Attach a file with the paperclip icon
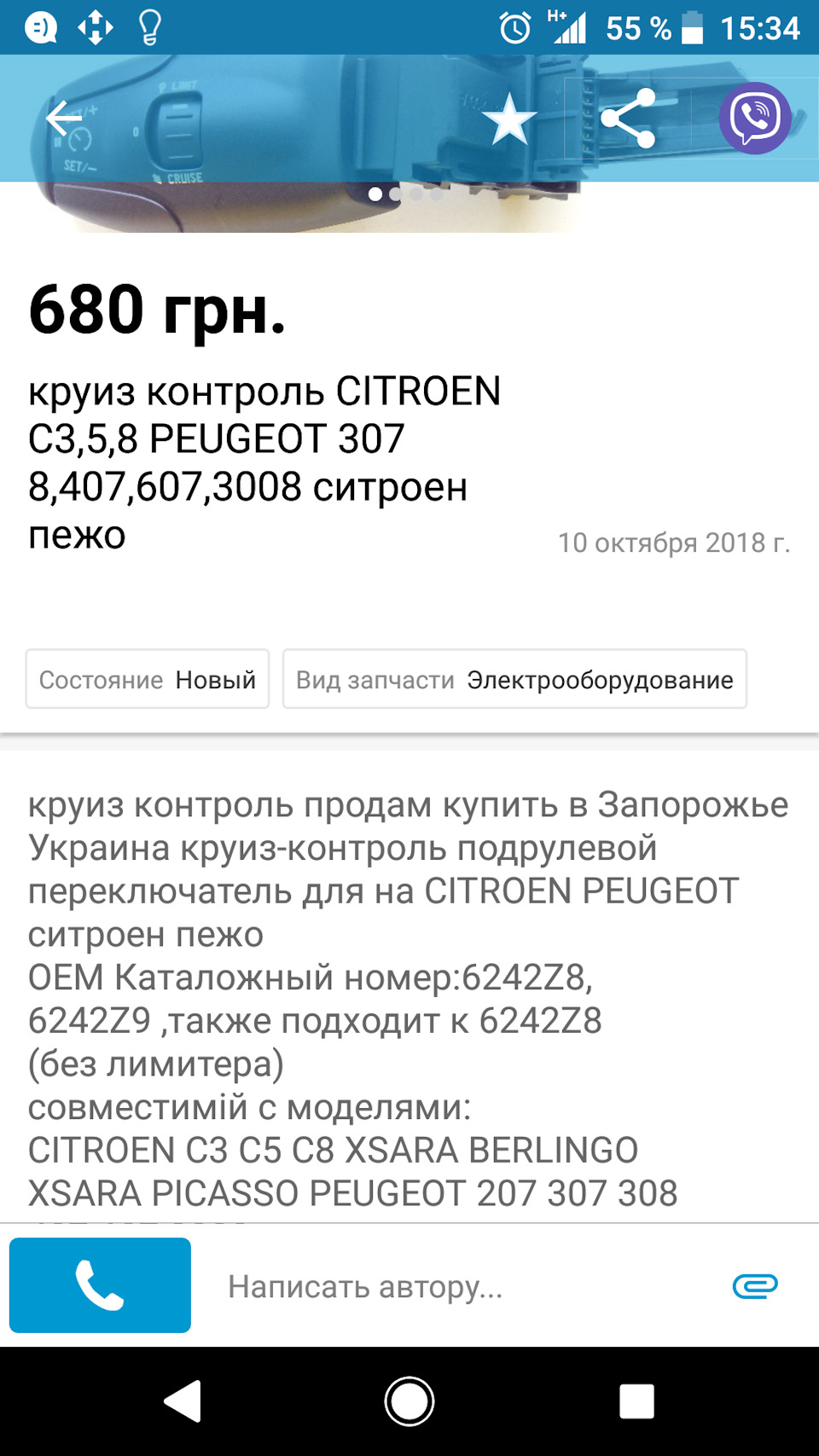The image size is (819, 1456). coord(755,1285)
